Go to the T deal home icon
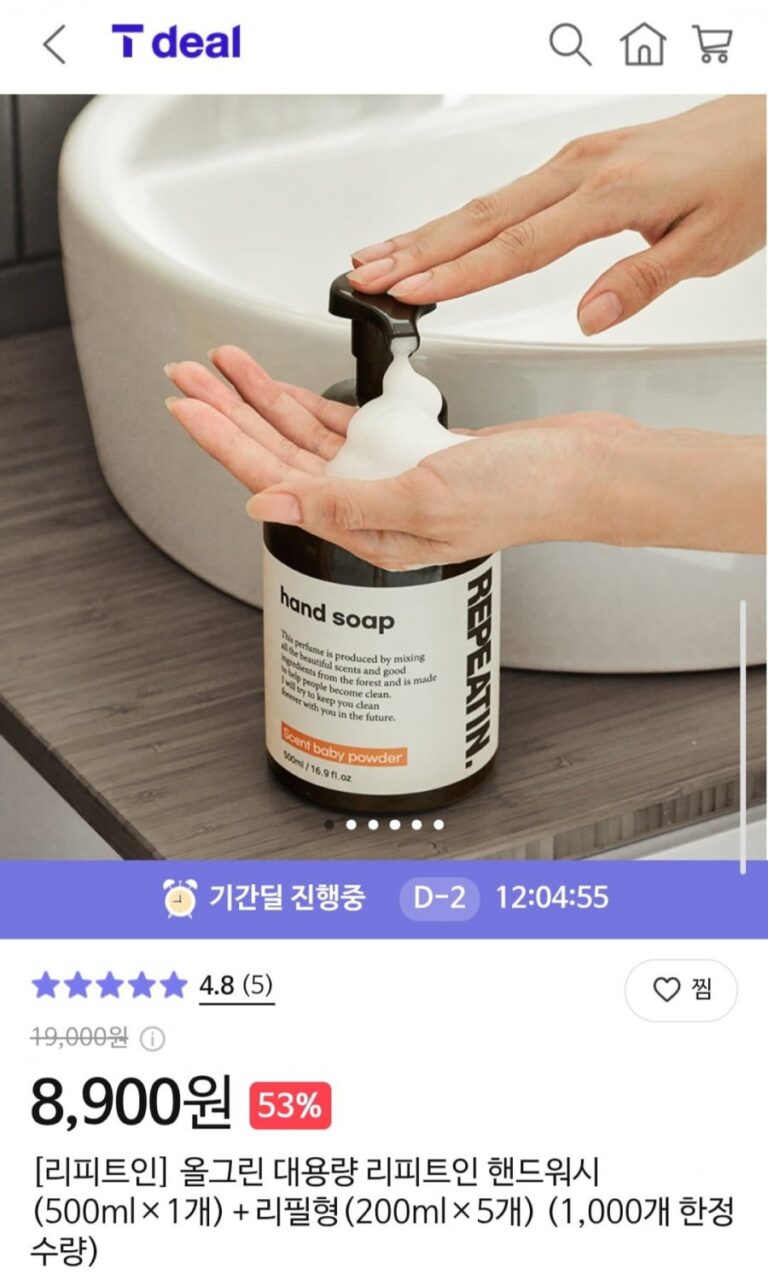The width and height of the screenshot is (768, 1280). 642,45
